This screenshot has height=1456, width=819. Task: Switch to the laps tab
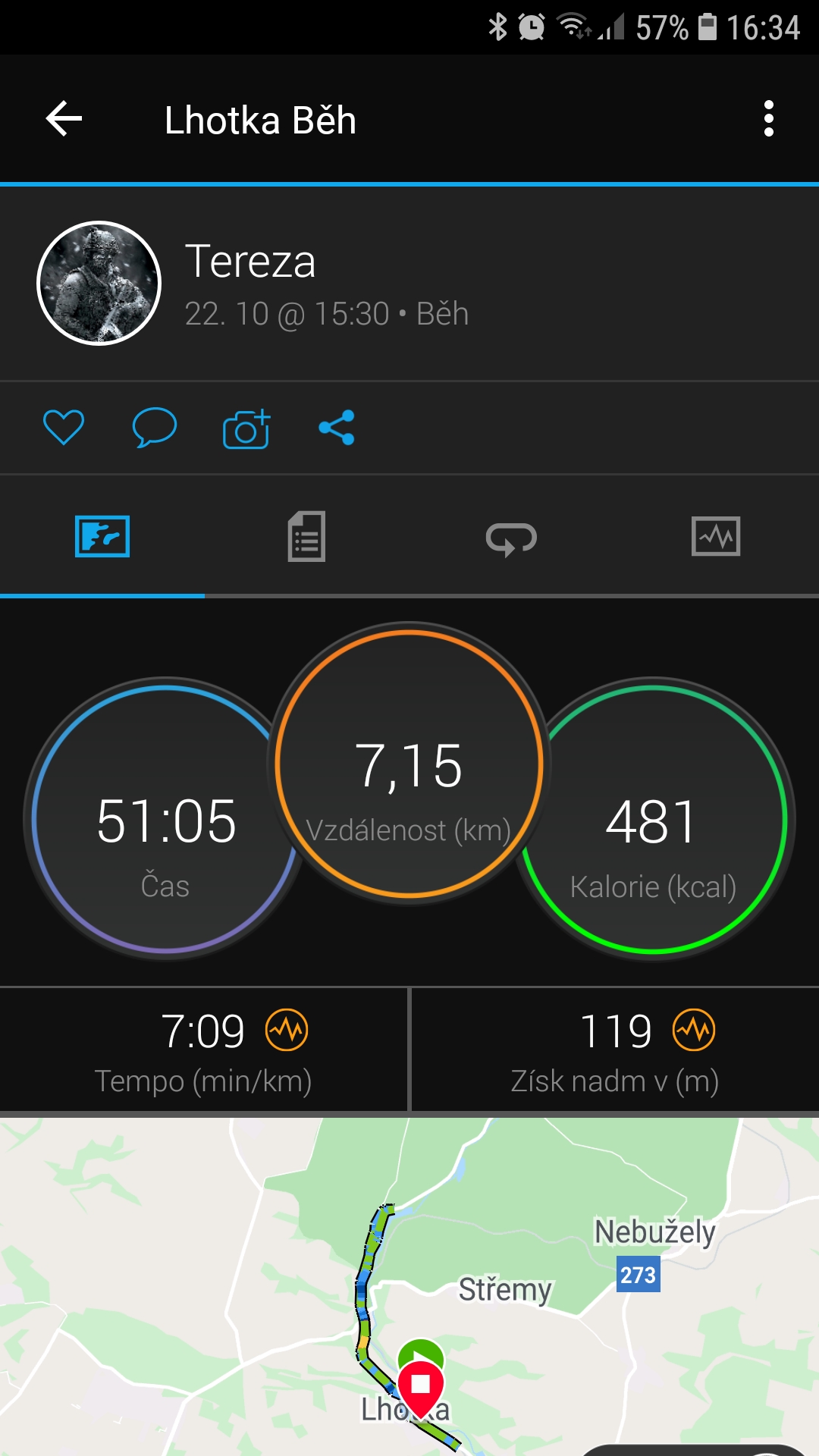click(x=511, y=538)
